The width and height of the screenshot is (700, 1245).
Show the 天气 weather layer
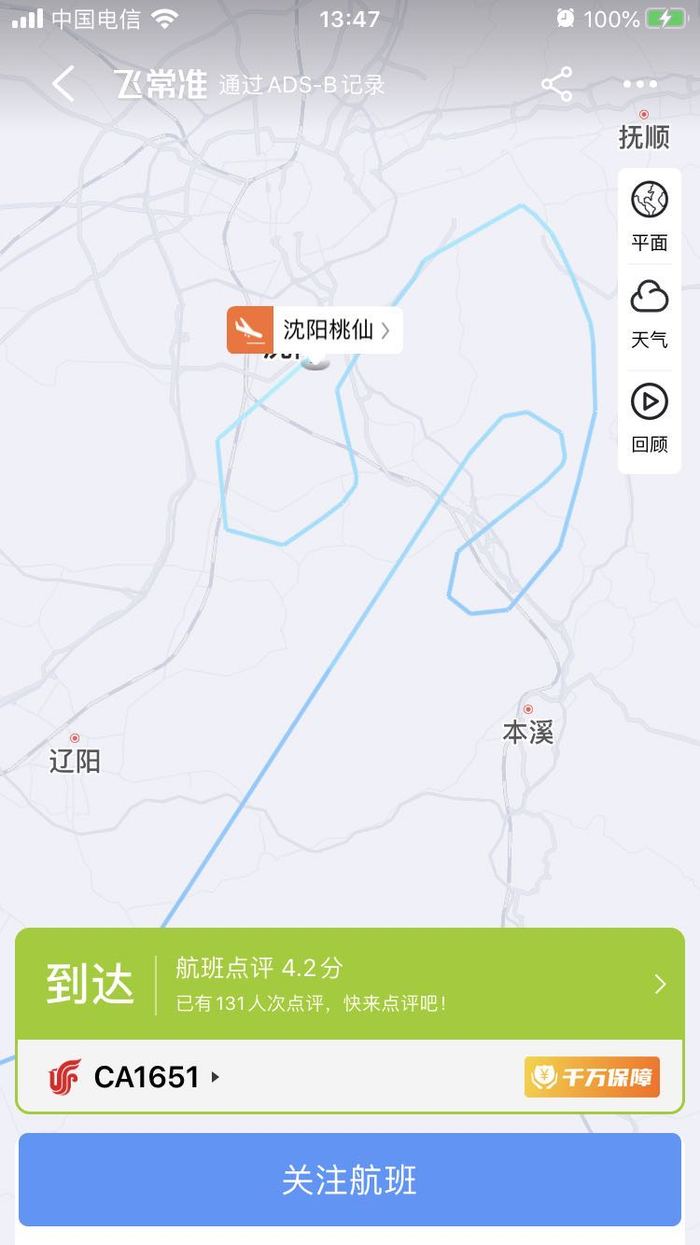tap(649, 314)
